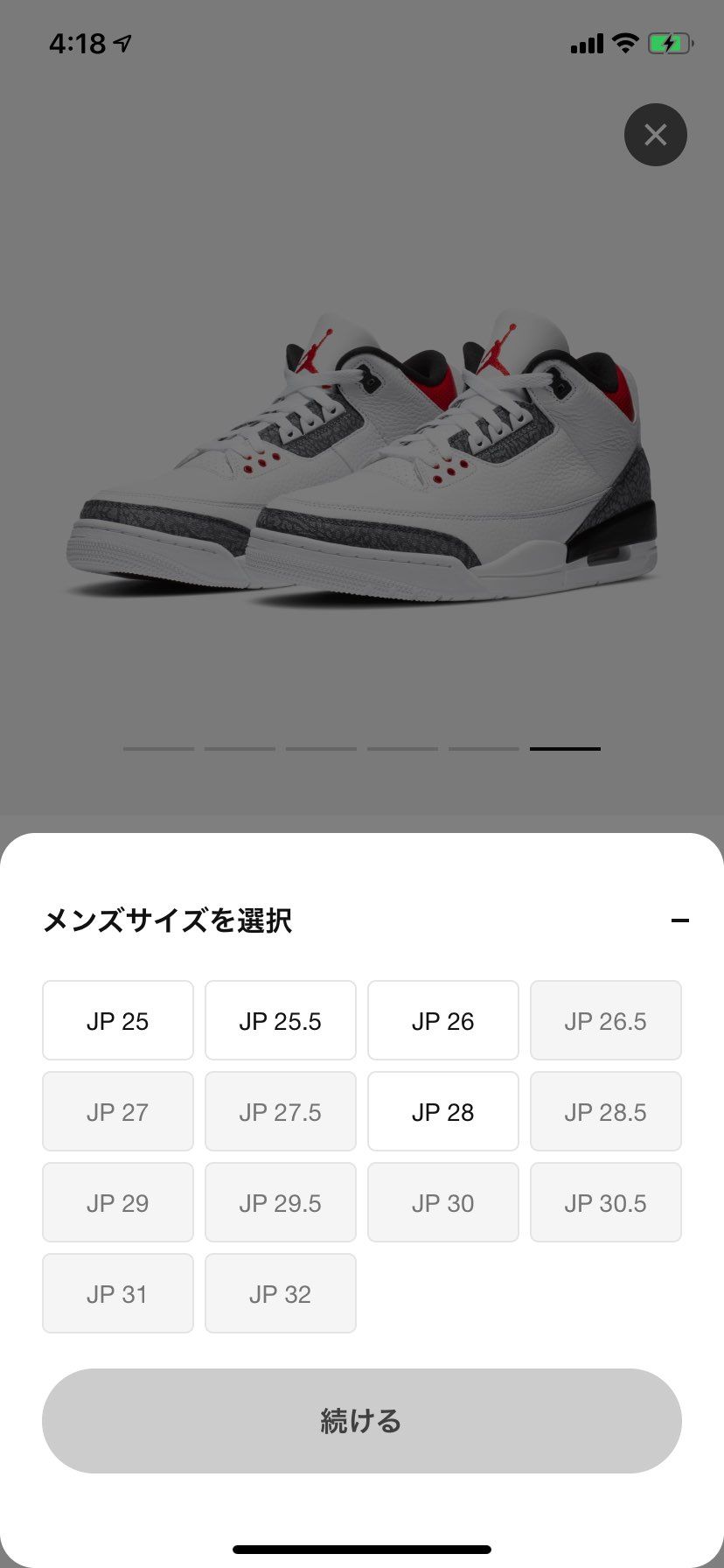Close the product image viewer

[x=655, y=135]
